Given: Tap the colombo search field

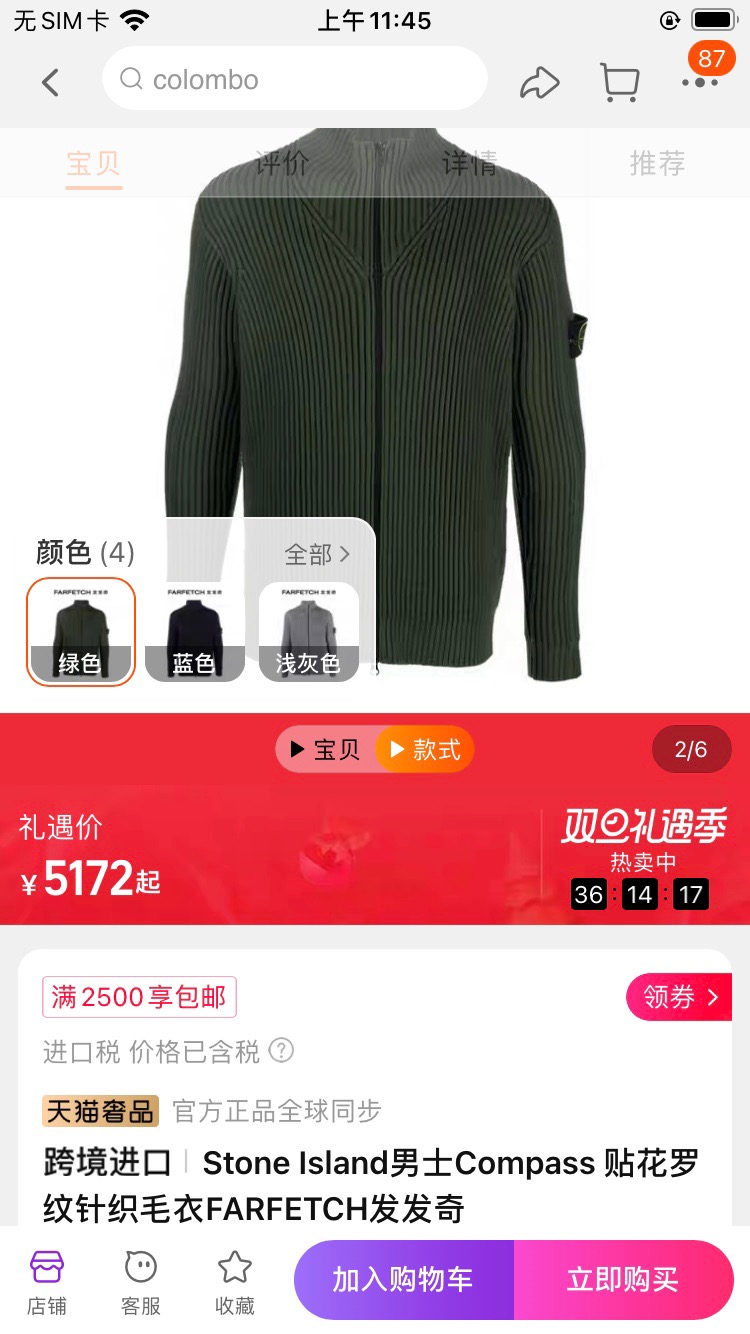Looking at the screenshot, I should click(x=295, y=80).
